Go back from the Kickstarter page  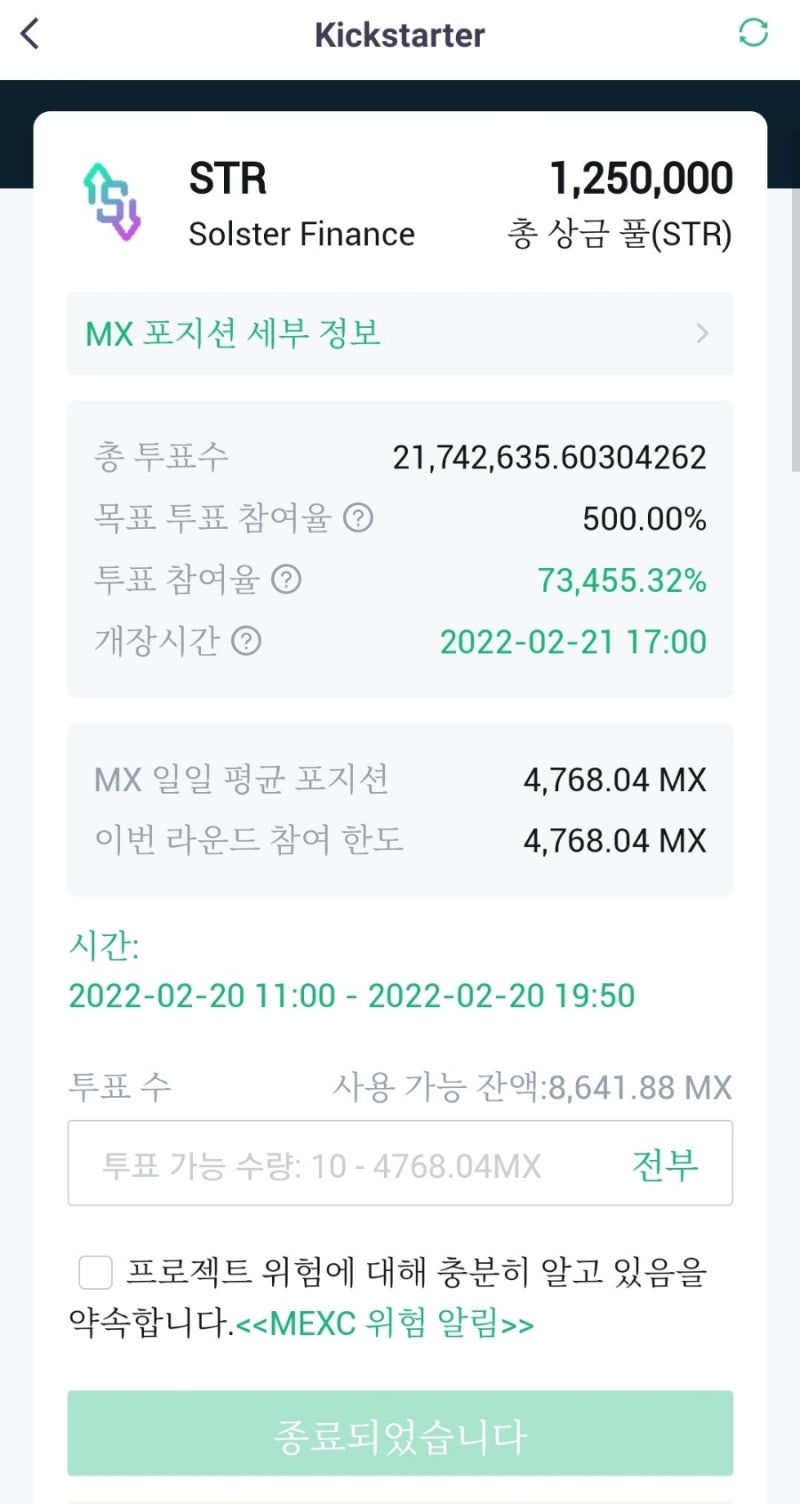click(x=31, y=34)
